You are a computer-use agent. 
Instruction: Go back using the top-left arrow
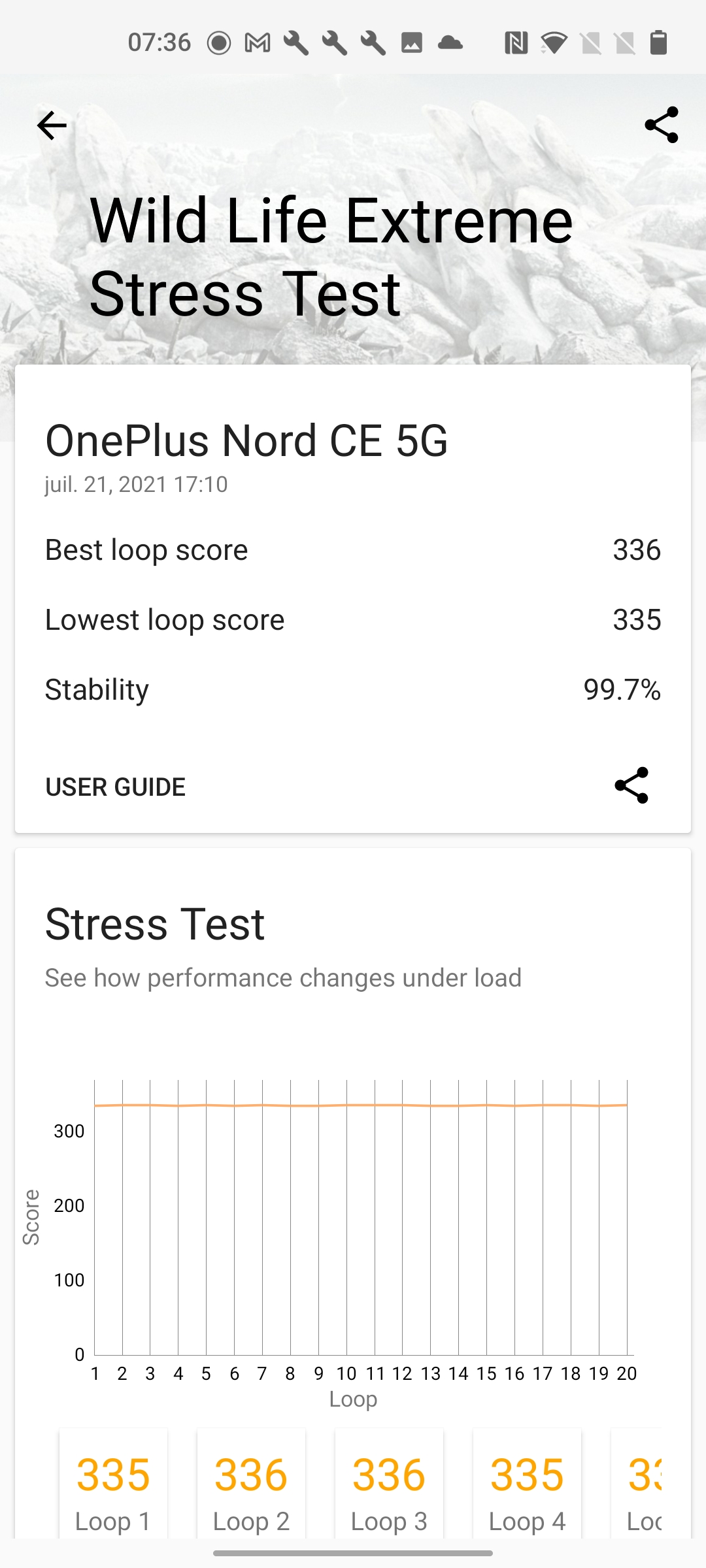(x=52, y=125)
